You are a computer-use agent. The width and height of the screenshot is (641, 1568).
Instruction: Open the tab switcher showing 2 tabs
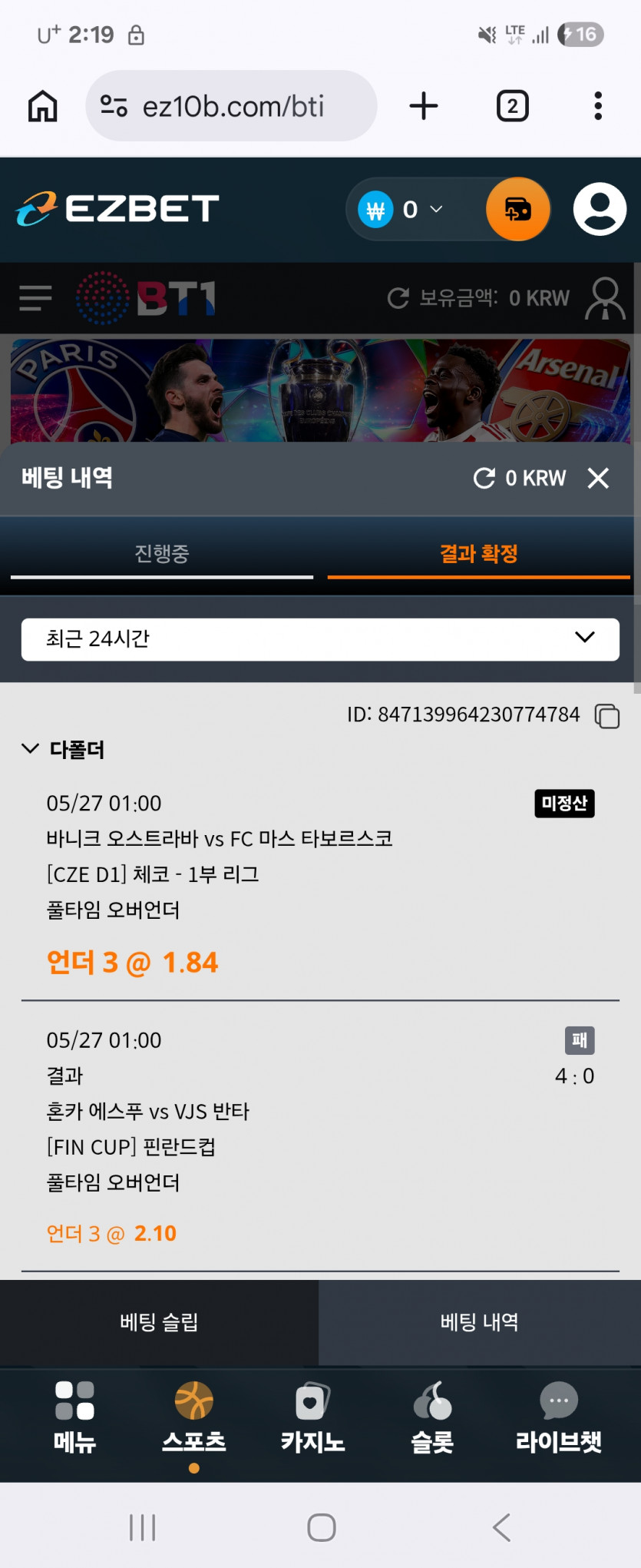point(513,106)
